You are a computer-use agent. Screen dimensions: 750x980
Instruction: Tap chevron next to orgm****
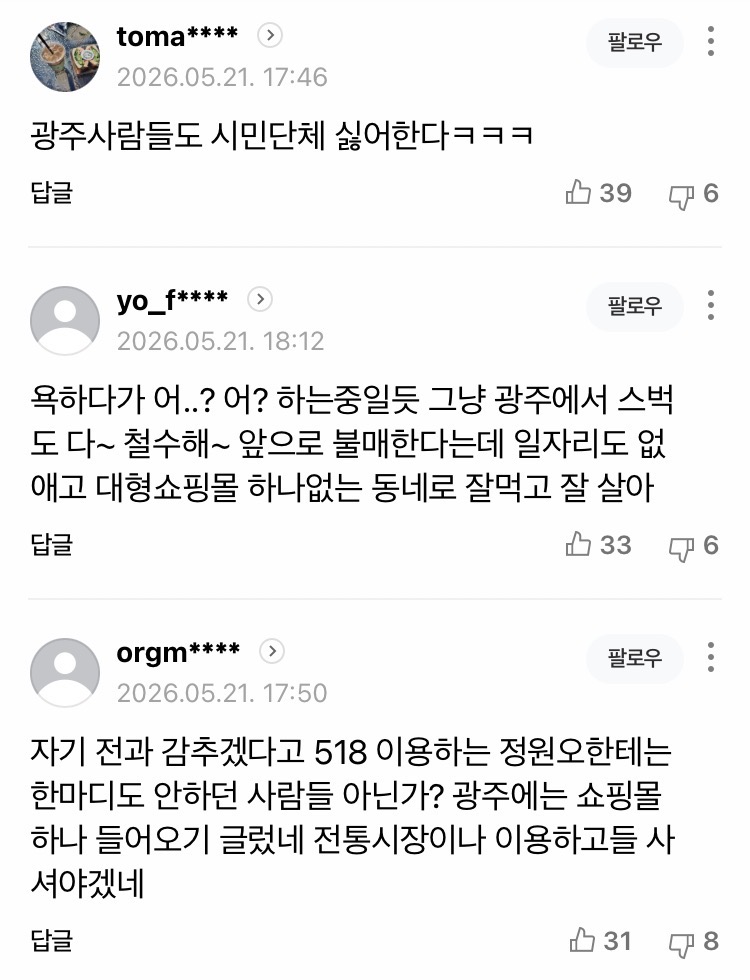(x=272, y=651)
